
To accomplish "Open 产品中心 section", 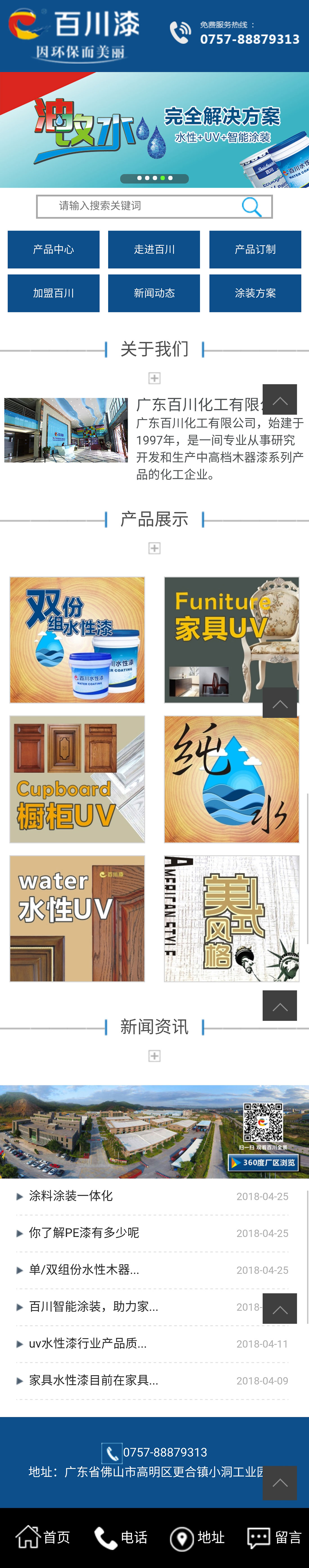I will [54, 250].
